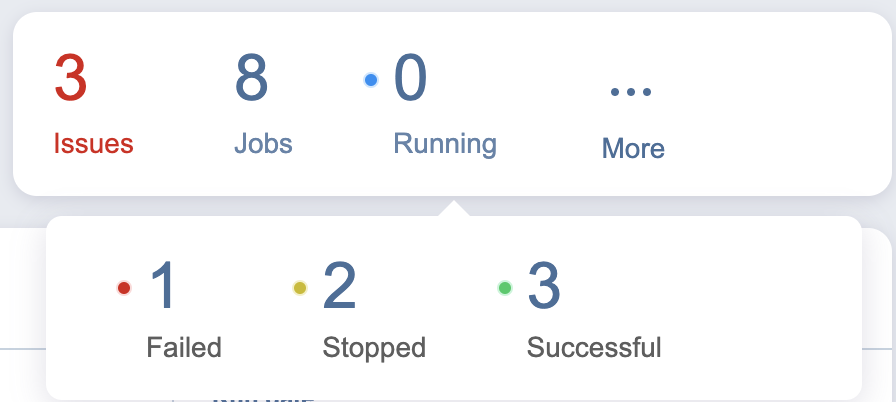Open the 3 Issues summary
Screen dimensions: 896x402
coord(92,104)
